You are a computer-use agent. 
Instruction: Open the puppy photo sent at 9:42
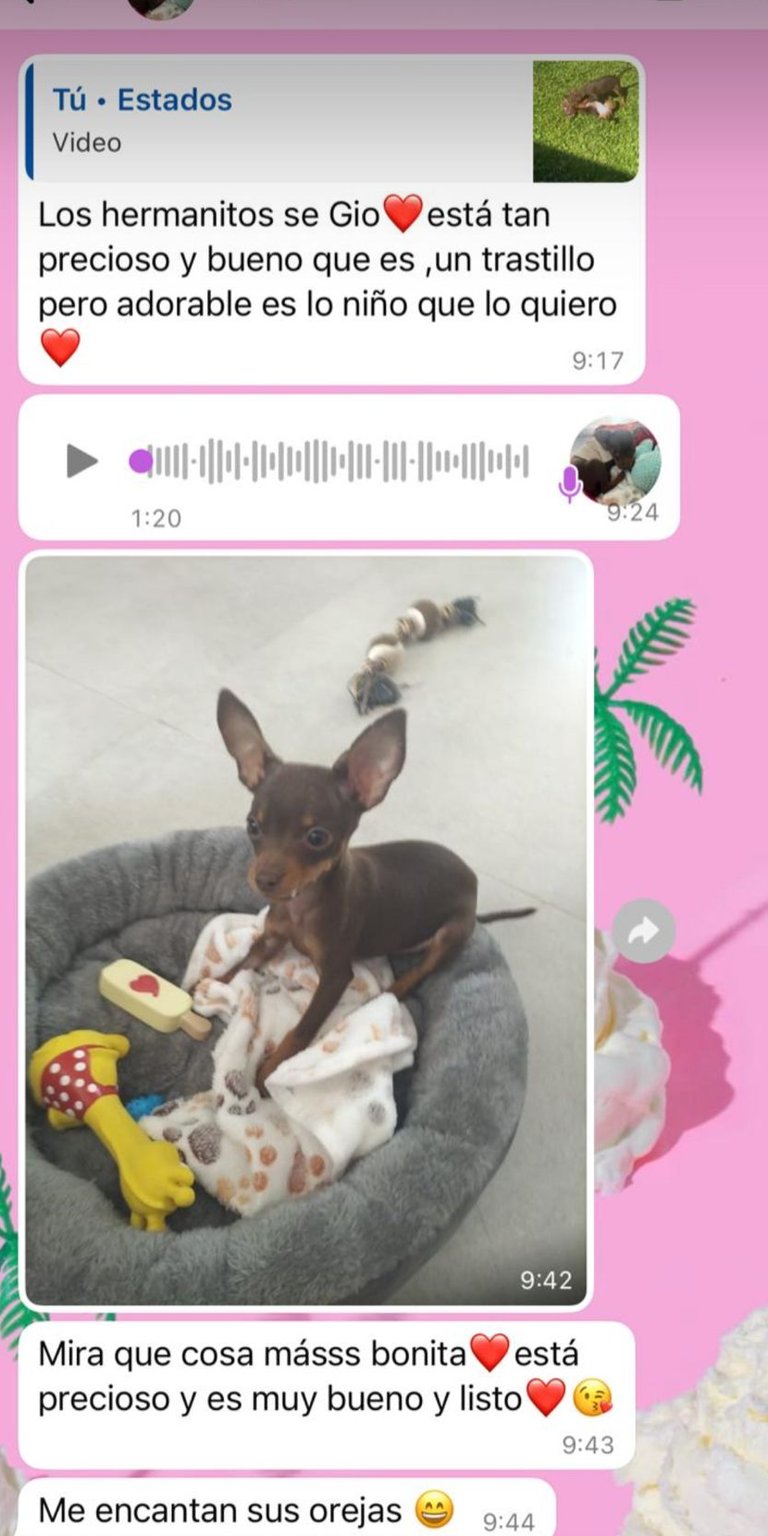pos(306,930)
